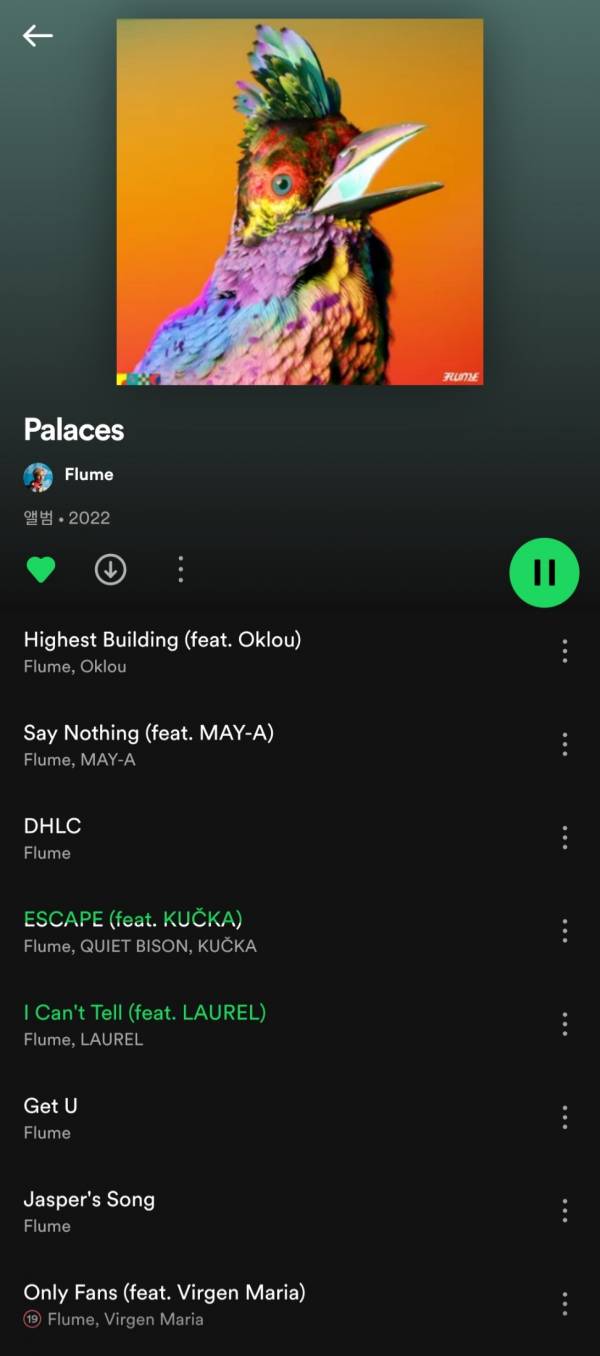Download the Palaces album
600x1356 pixels.
110,570
